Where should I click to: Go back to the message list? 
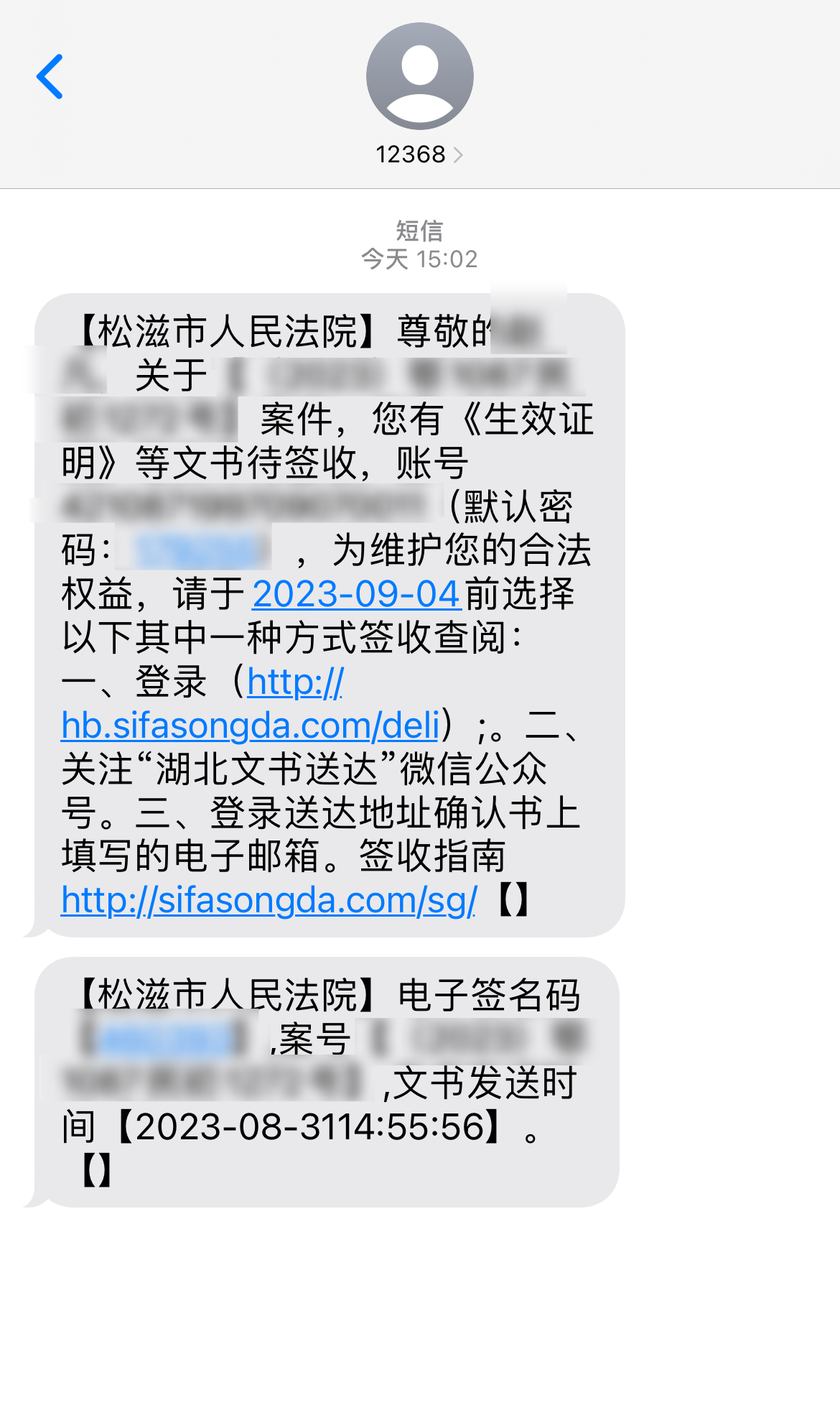tap(50, 76)
